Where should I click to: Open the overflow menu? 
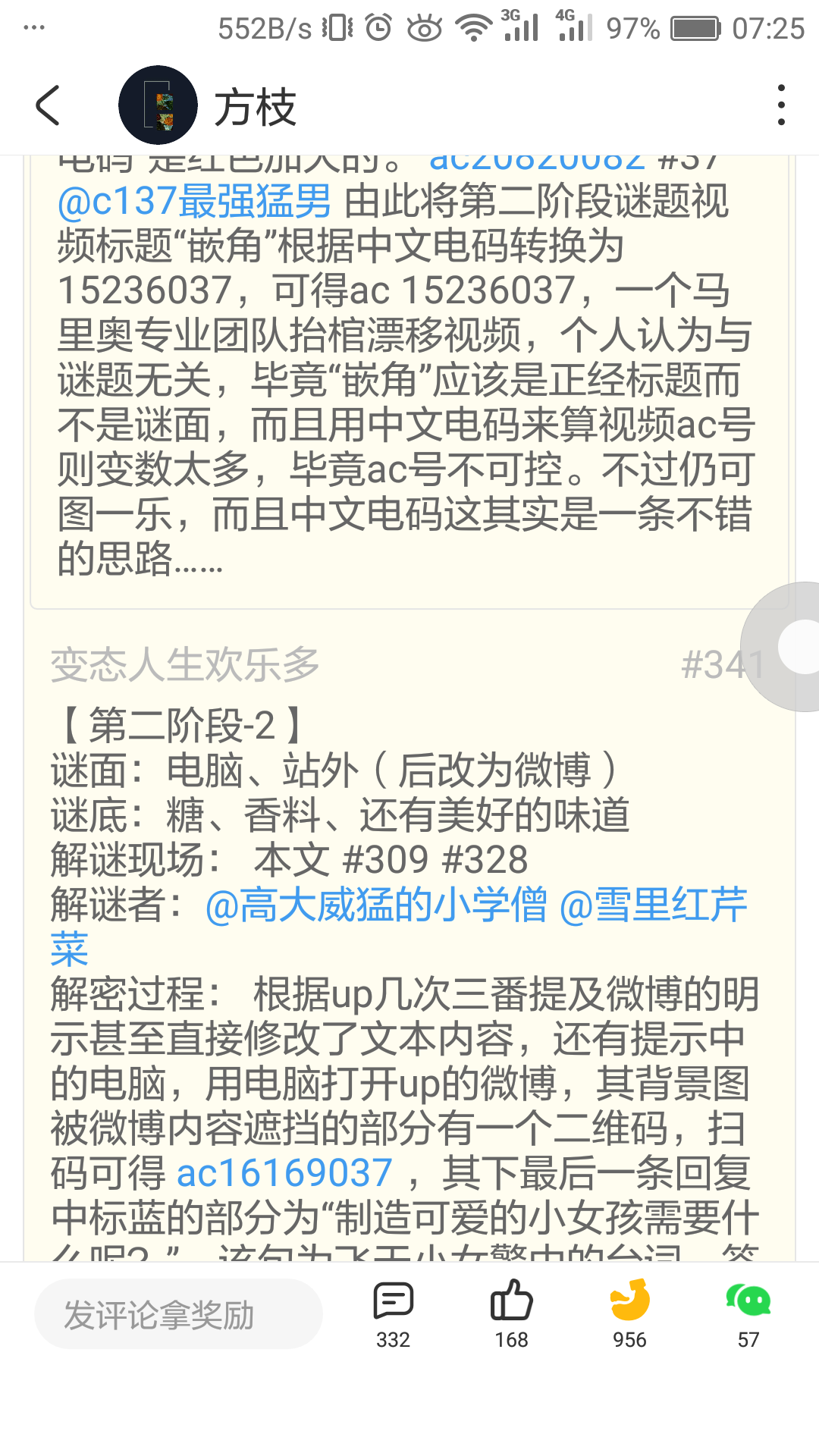[x=780, y=105]
